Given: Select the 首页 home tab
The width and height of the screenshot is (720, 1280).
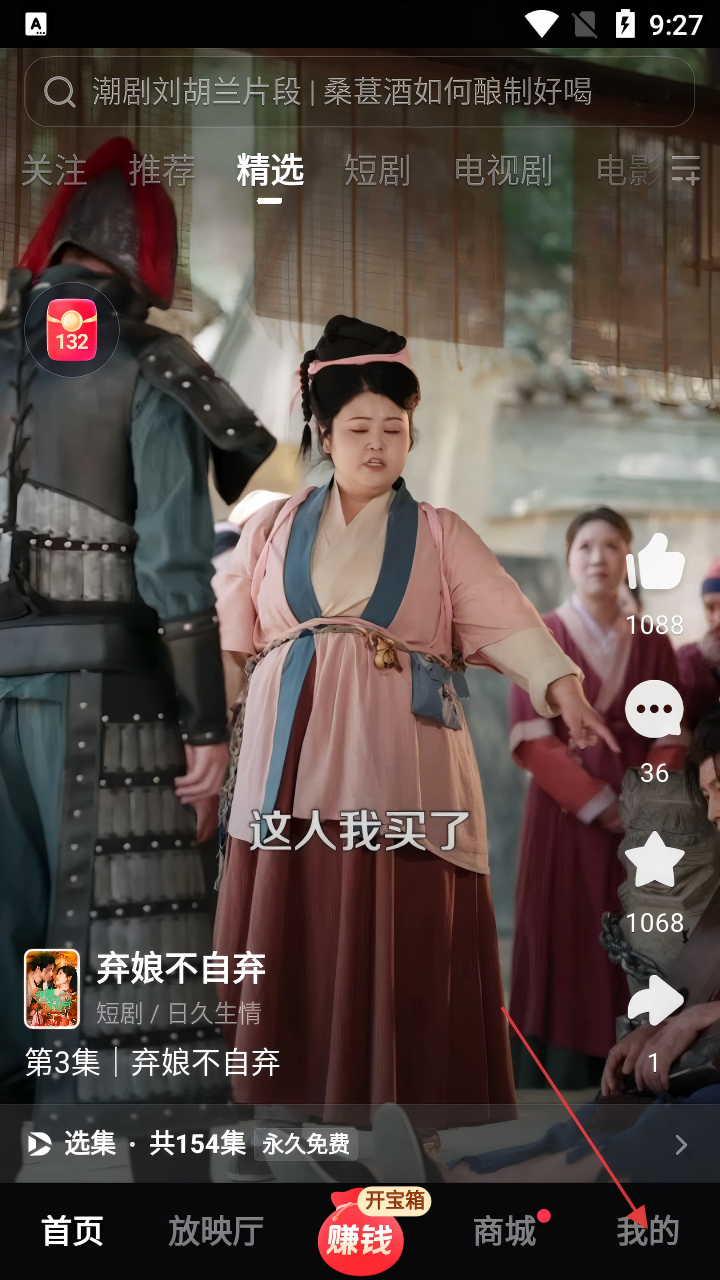Looking at the screenshot, I should click(72, 1232).
